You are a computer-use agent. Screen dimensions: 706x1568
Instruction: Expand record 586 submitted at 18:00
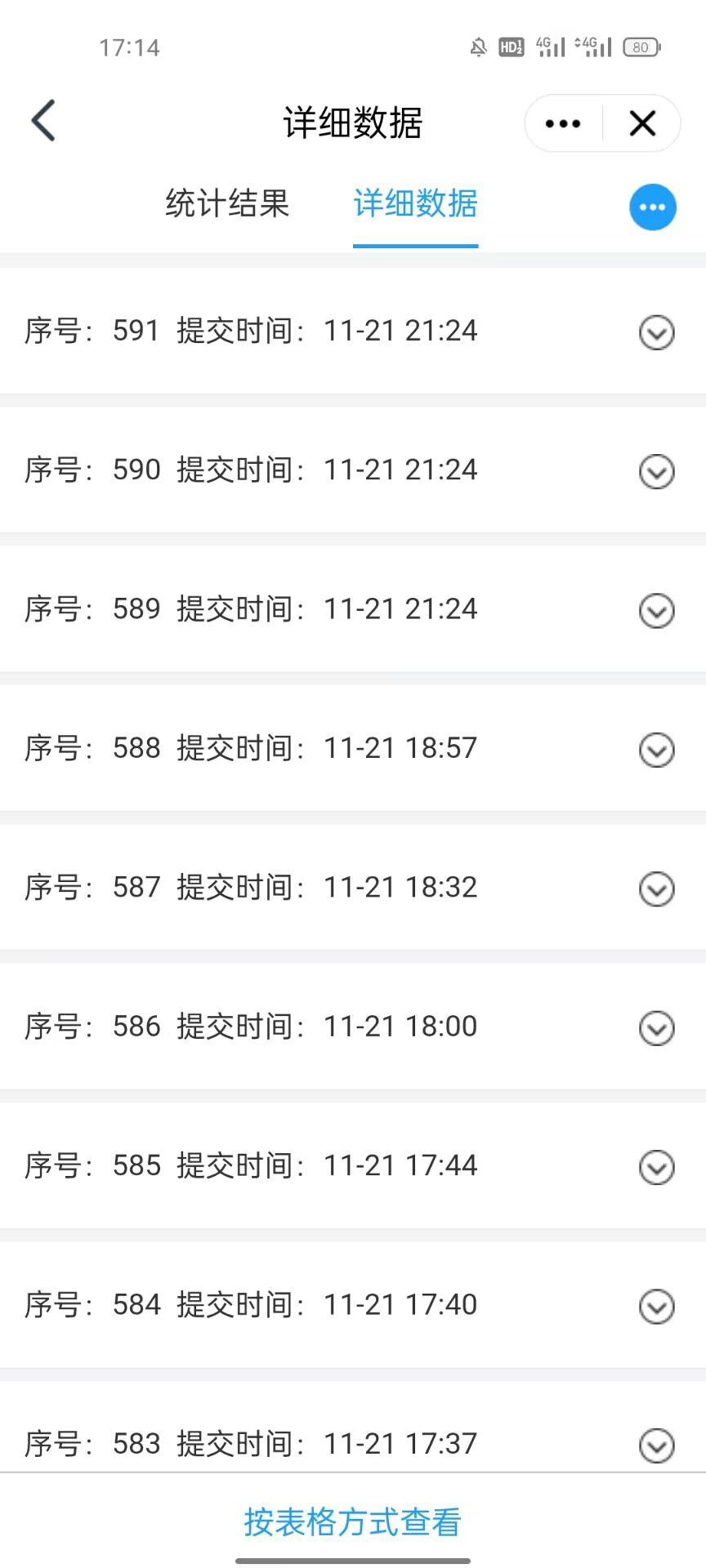pyautogui.click(x=656, y=1028)
